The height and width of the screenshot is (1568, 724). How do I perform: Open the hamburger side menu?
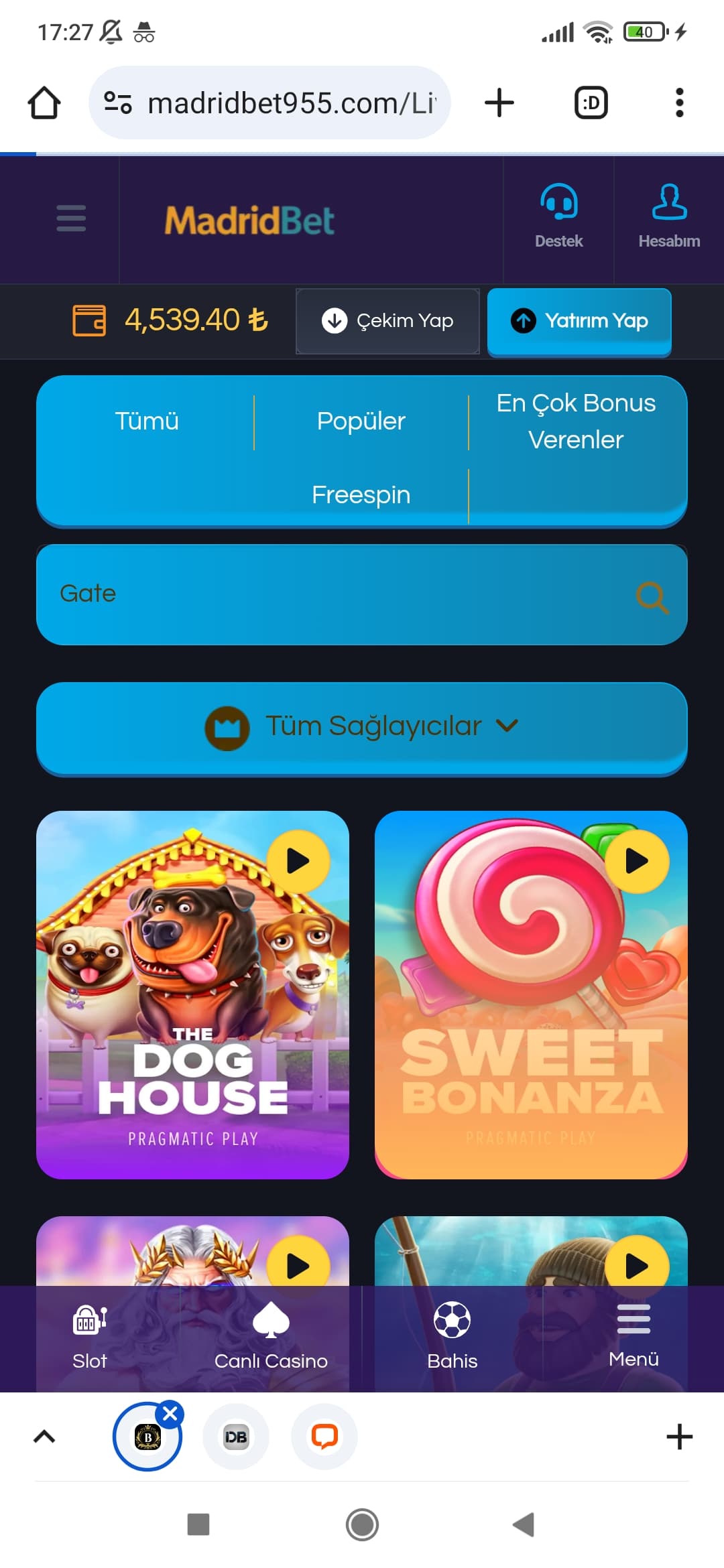tap(71, 218)
